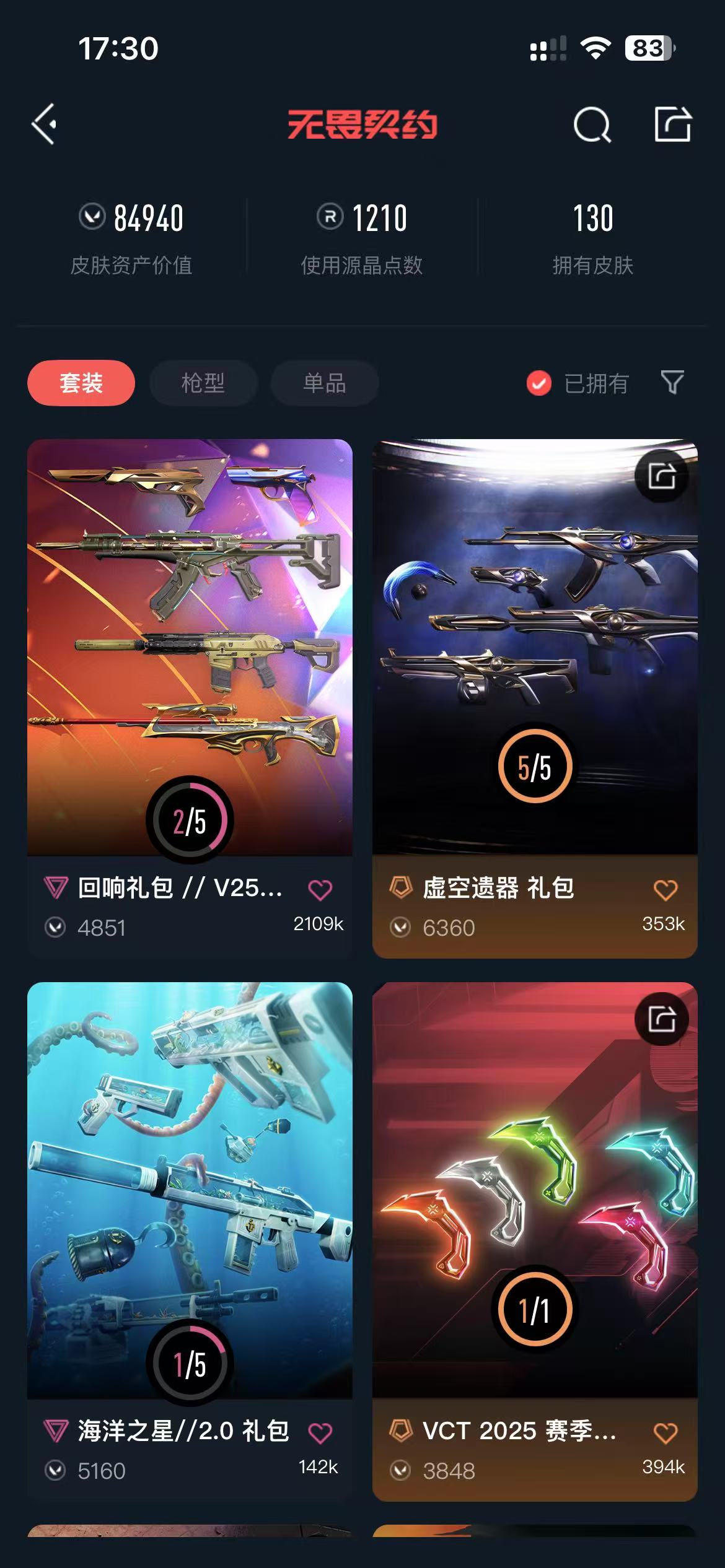Open the filter funnel icon
The height and width of the screenshot is (1568, 725).
672,383
